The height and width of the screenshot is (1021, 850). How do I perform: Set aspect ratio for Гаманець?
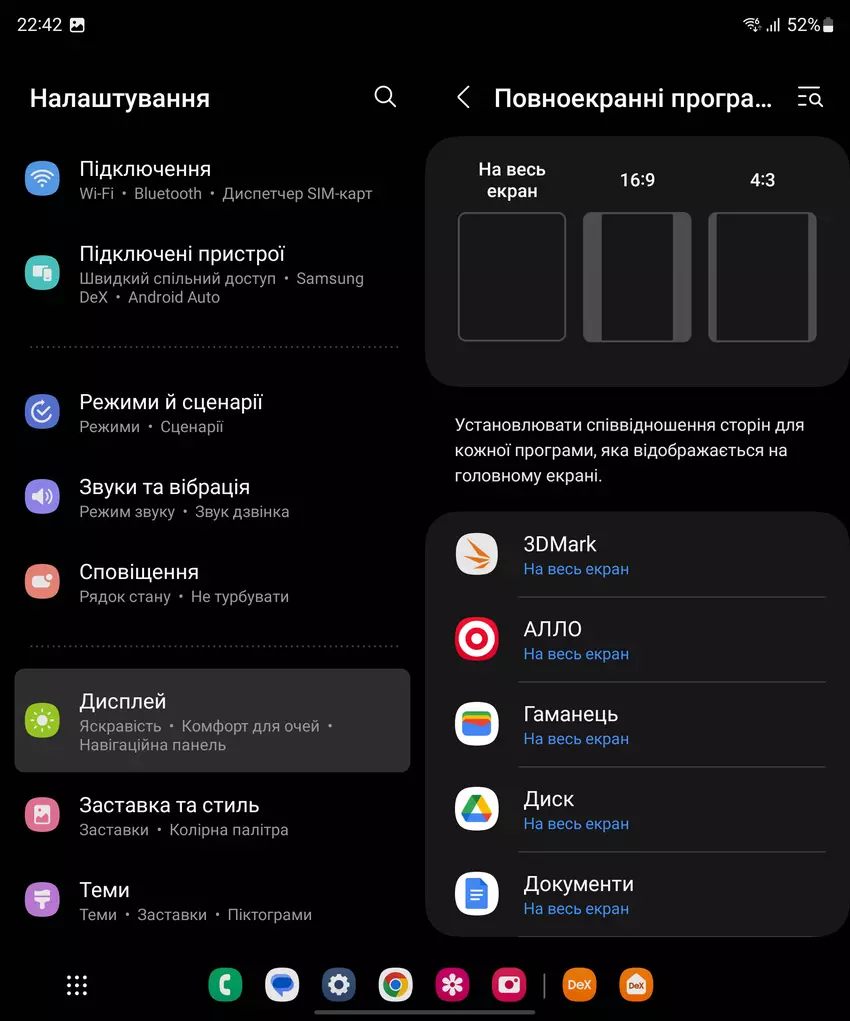pos(636,725)
